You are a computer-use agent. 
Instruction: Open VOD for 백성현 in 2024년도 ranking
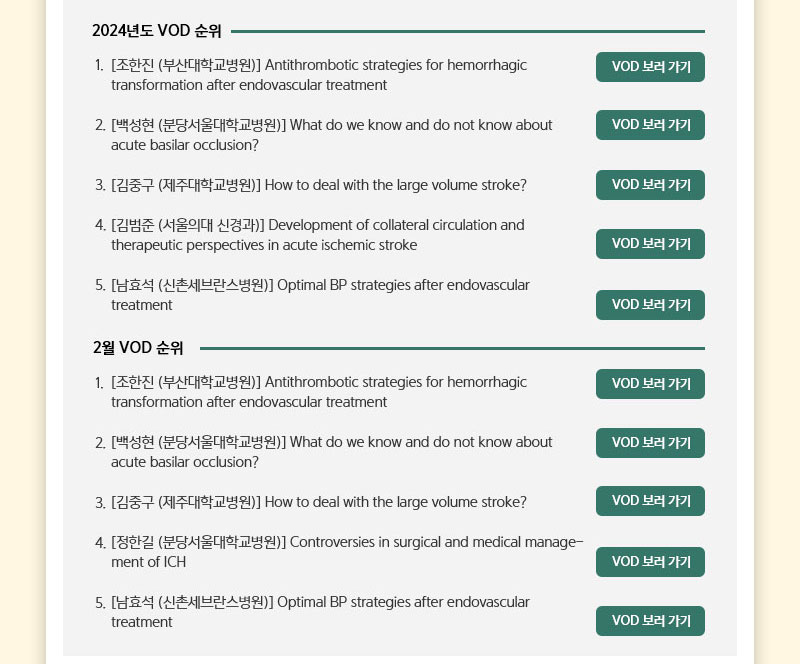(650, 125)
